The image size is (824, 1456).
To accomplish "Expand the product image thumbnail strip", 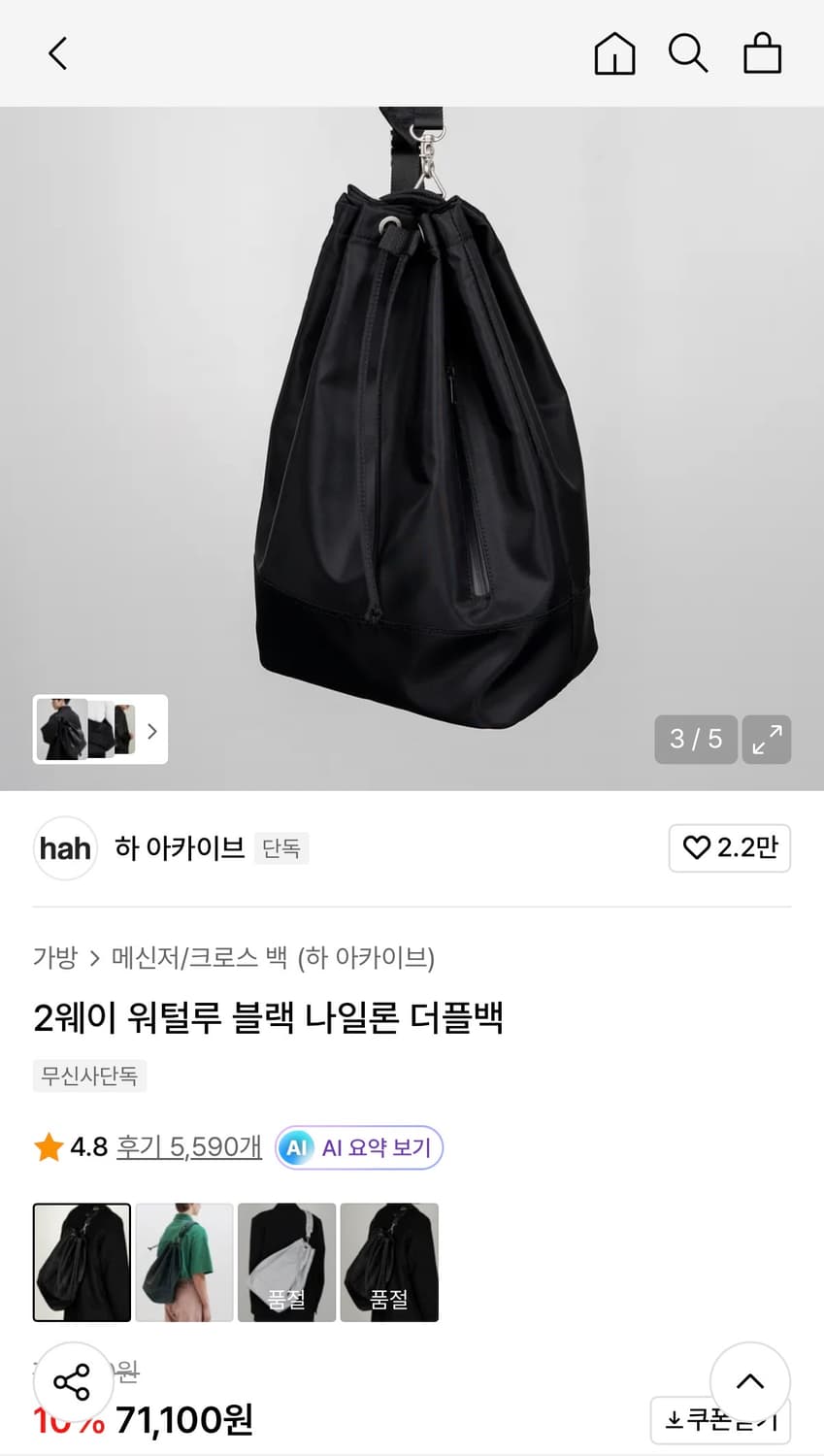I will (100, 729).
